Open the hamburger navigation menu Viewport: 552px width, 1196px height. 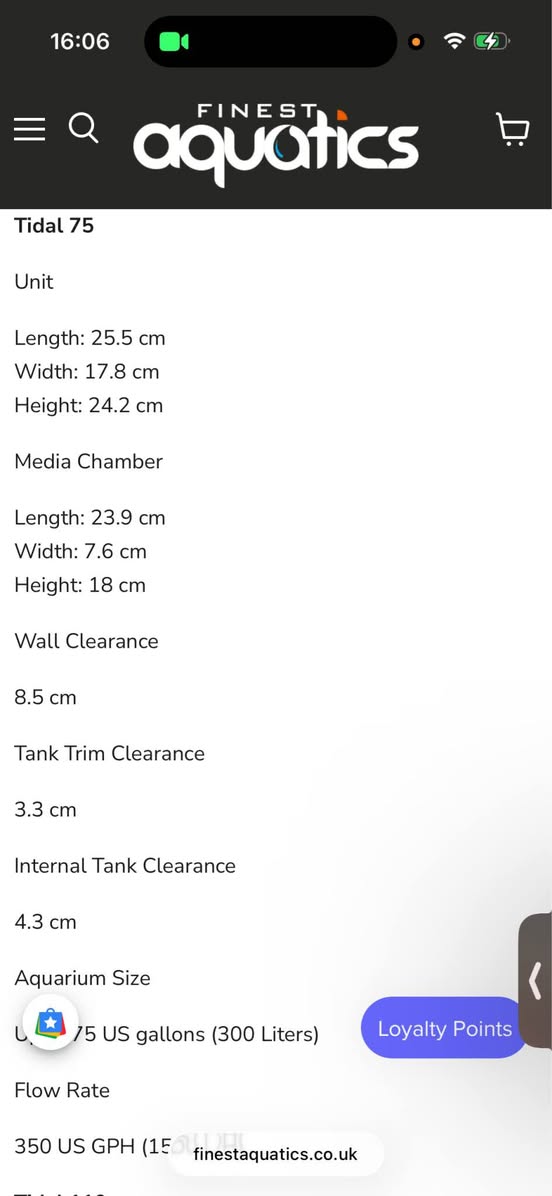[x=30, y=129]
